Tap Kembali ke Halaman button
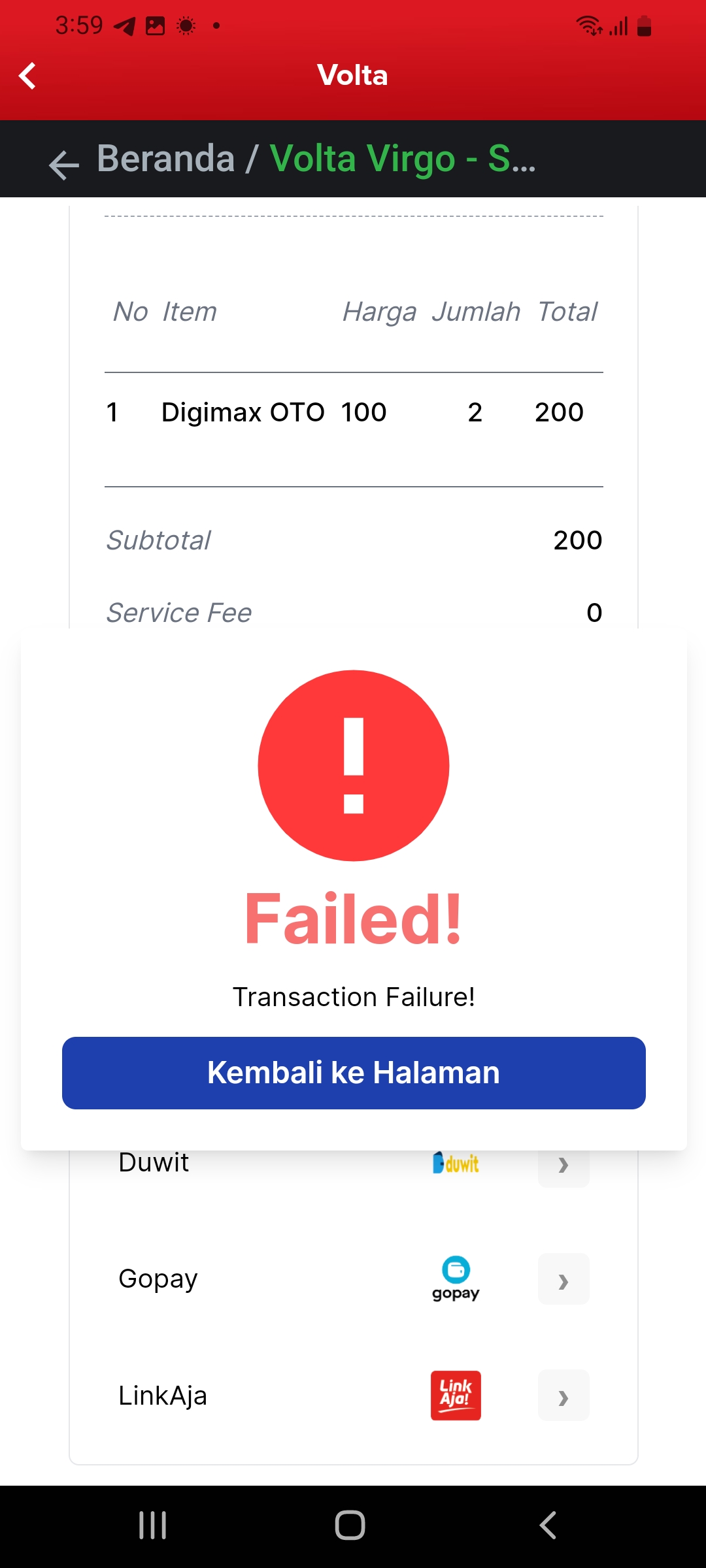Screen dimensions: 706x1568 point(354,1073)
